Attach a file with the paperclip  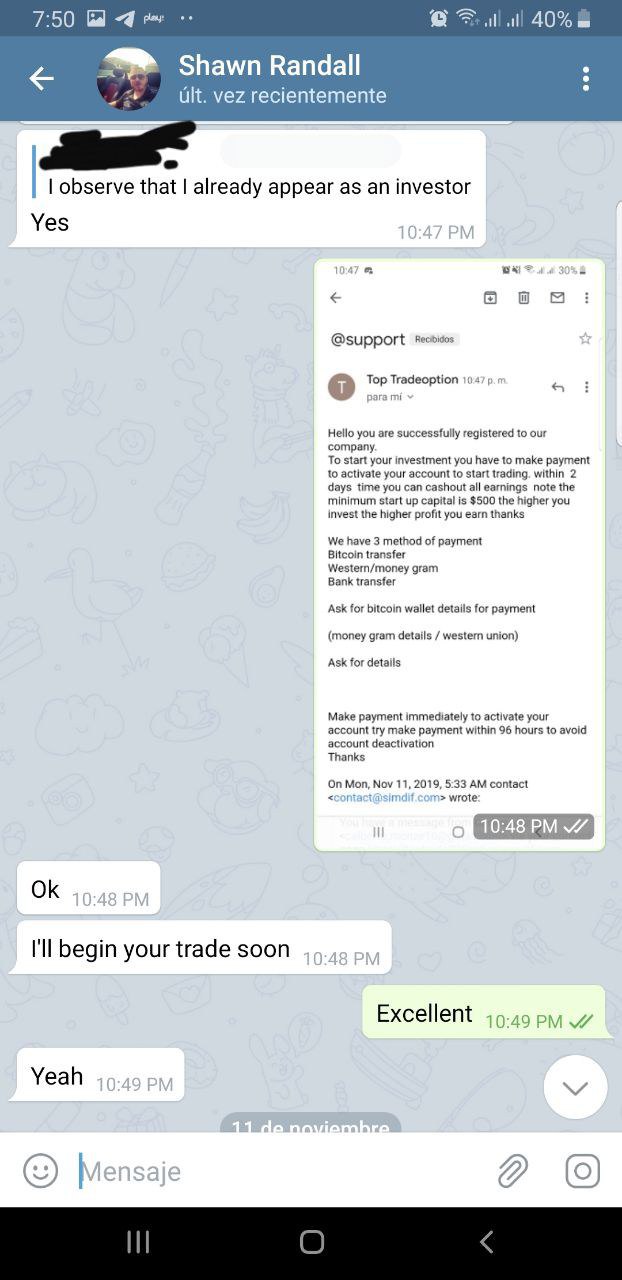[x=513, y=1171]
